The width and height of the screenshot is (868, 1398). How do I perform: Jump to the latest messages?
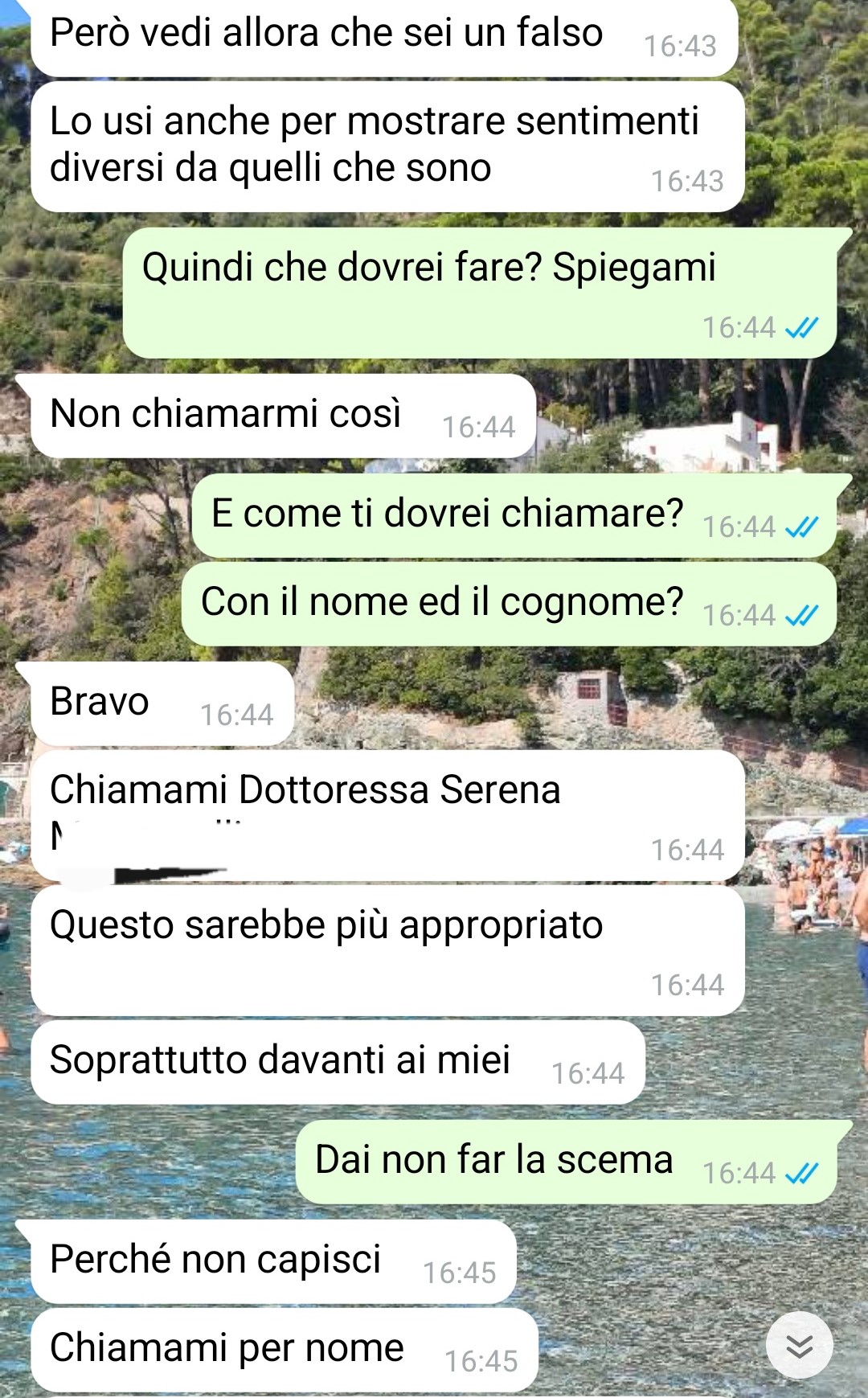tap(799, 1345)
